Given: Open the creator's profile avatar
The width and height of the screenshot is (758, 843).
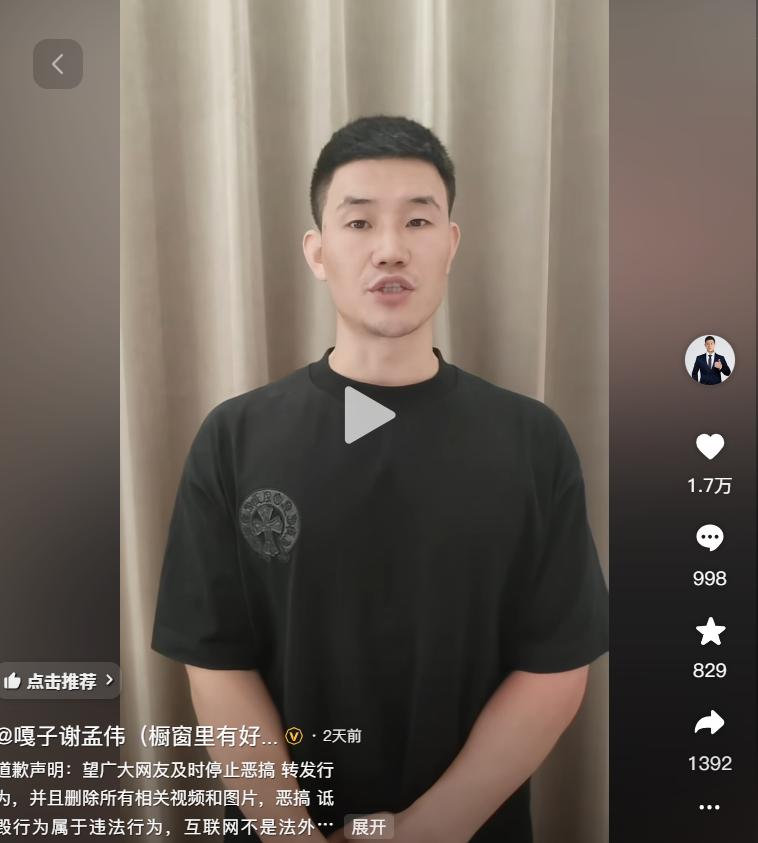Looking at the screenshot, I should click(709, 360).
